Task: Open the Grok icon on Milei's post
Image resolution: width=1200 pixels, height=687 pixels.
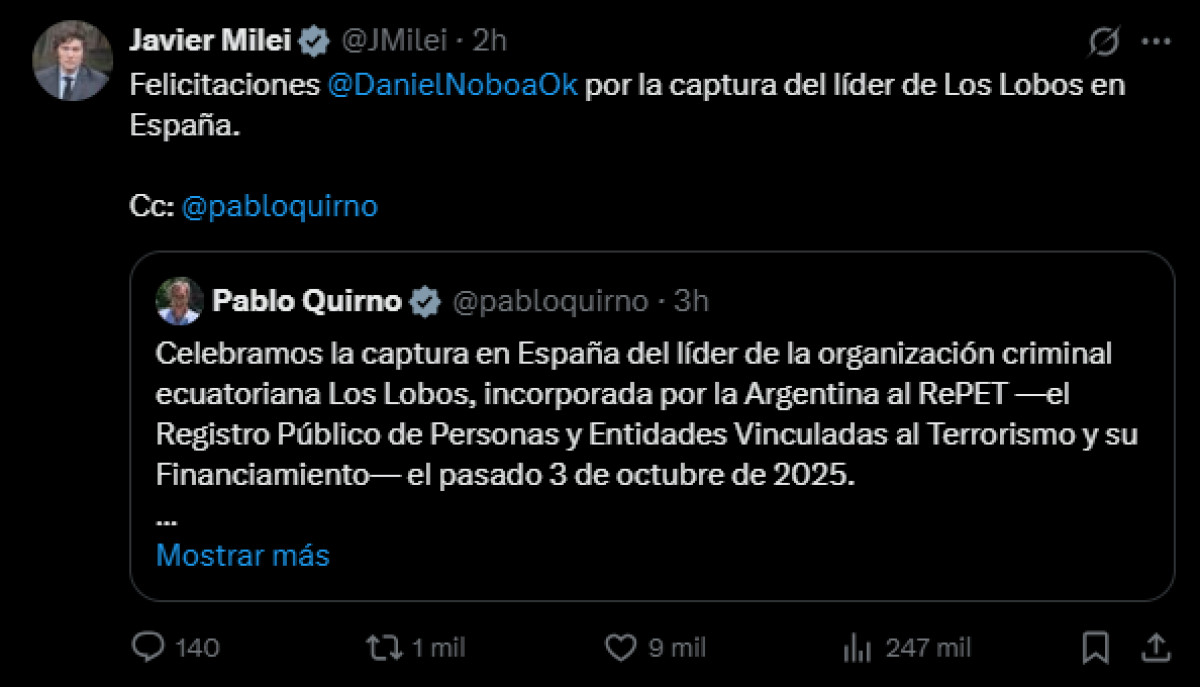Action: (x=1103, y=42)
